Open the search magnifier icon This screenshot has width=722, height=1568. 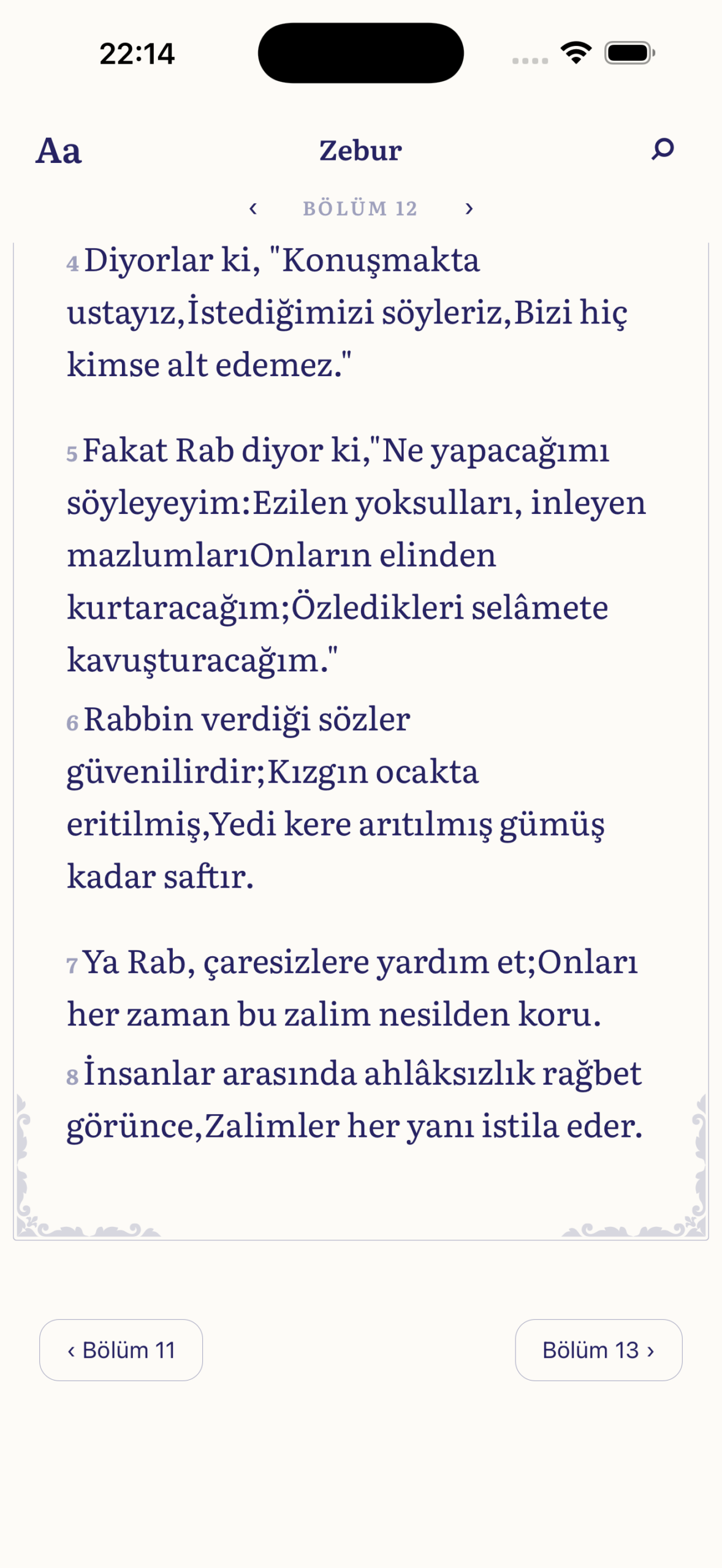pyautogui.click(x=663, y=149)
